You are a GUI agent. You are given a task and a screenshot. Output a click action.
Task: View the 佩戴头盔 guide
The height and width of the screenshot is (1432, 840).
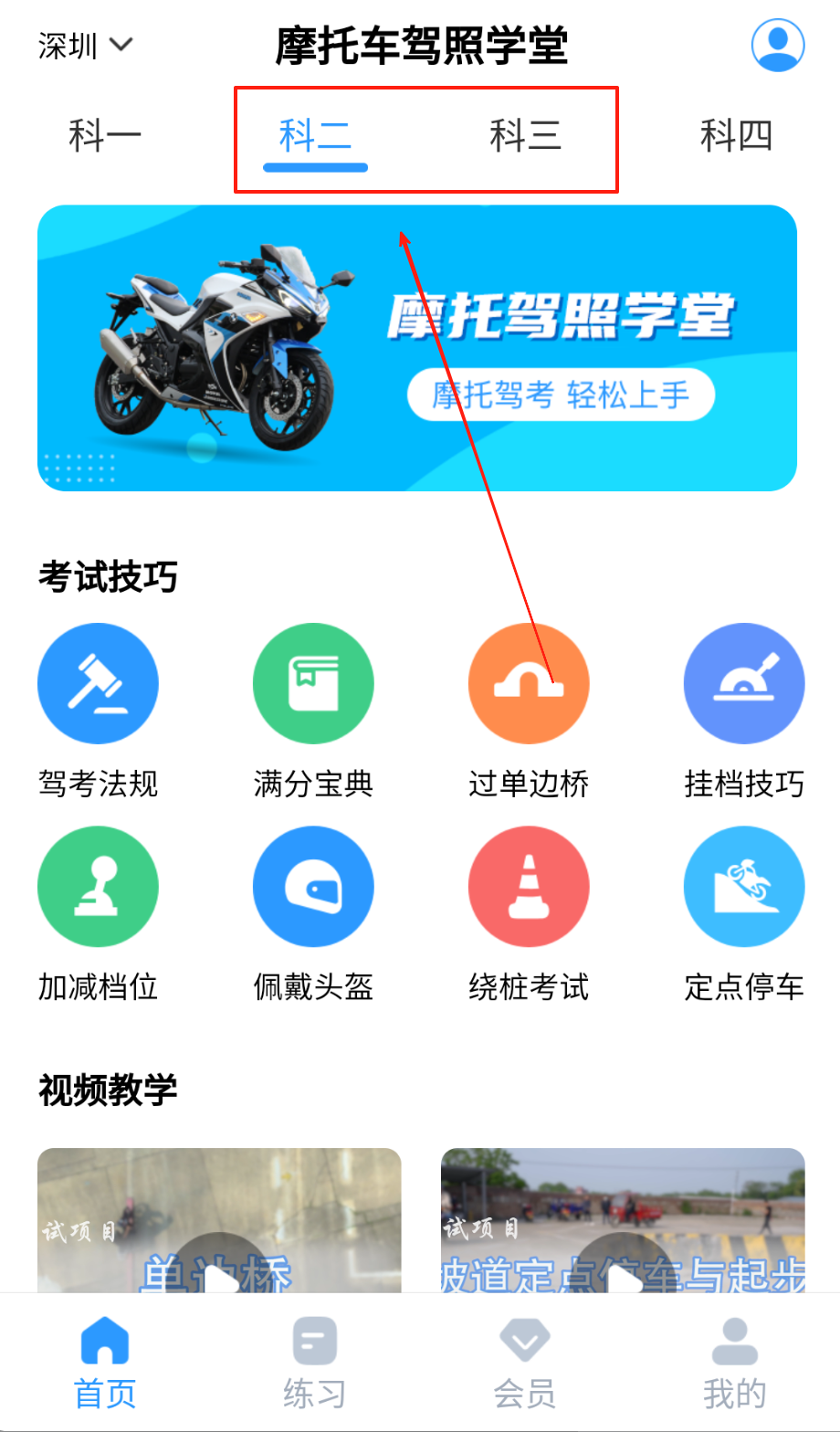point(313,887)
